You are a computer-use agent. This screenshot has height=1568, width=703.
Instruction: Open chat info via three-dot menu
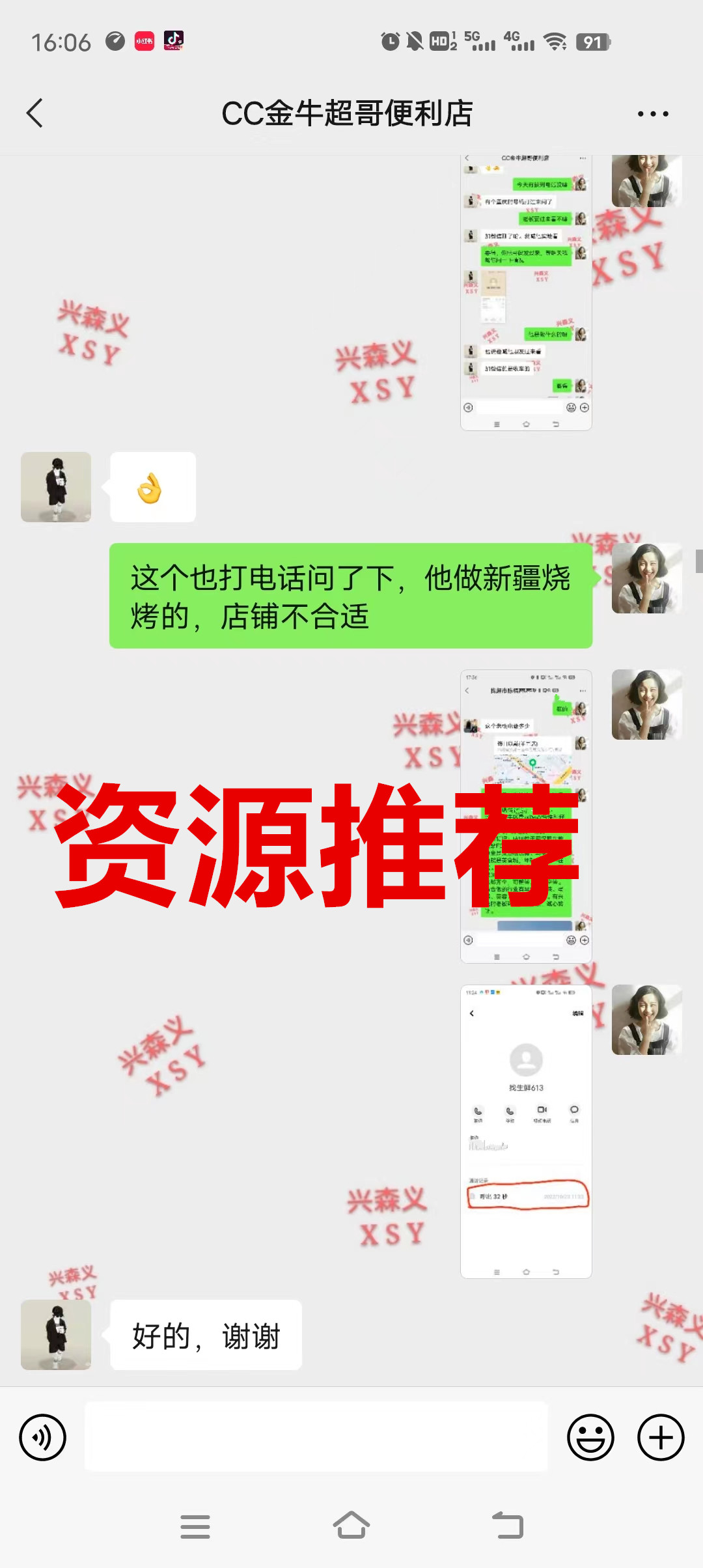pos(653,114)
